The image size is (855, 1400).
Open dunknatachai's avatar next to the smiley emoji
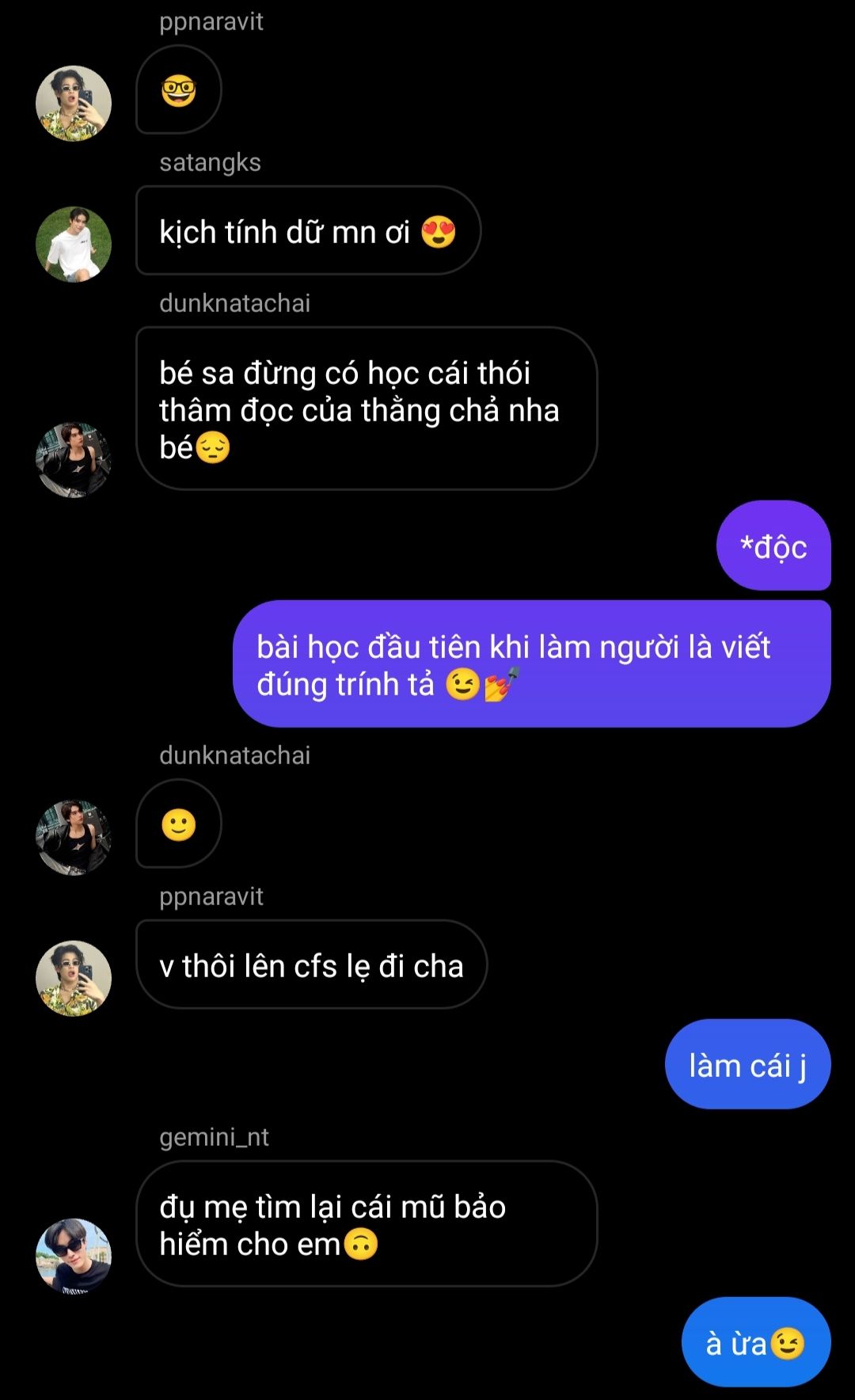(74, 838)
